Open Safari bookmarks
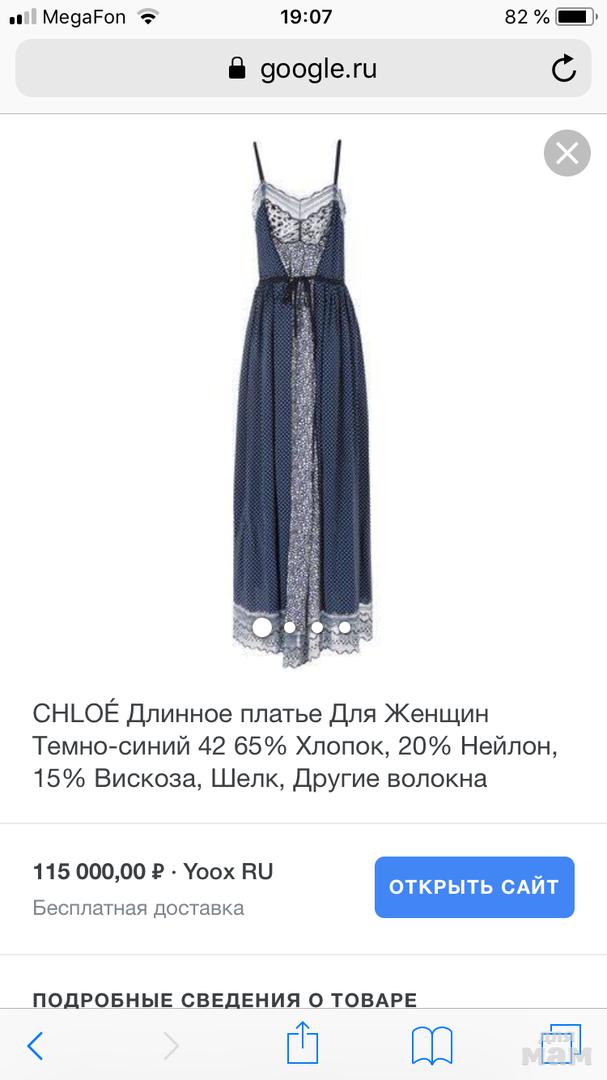The image size is (607, 1080). point(432,1045)
